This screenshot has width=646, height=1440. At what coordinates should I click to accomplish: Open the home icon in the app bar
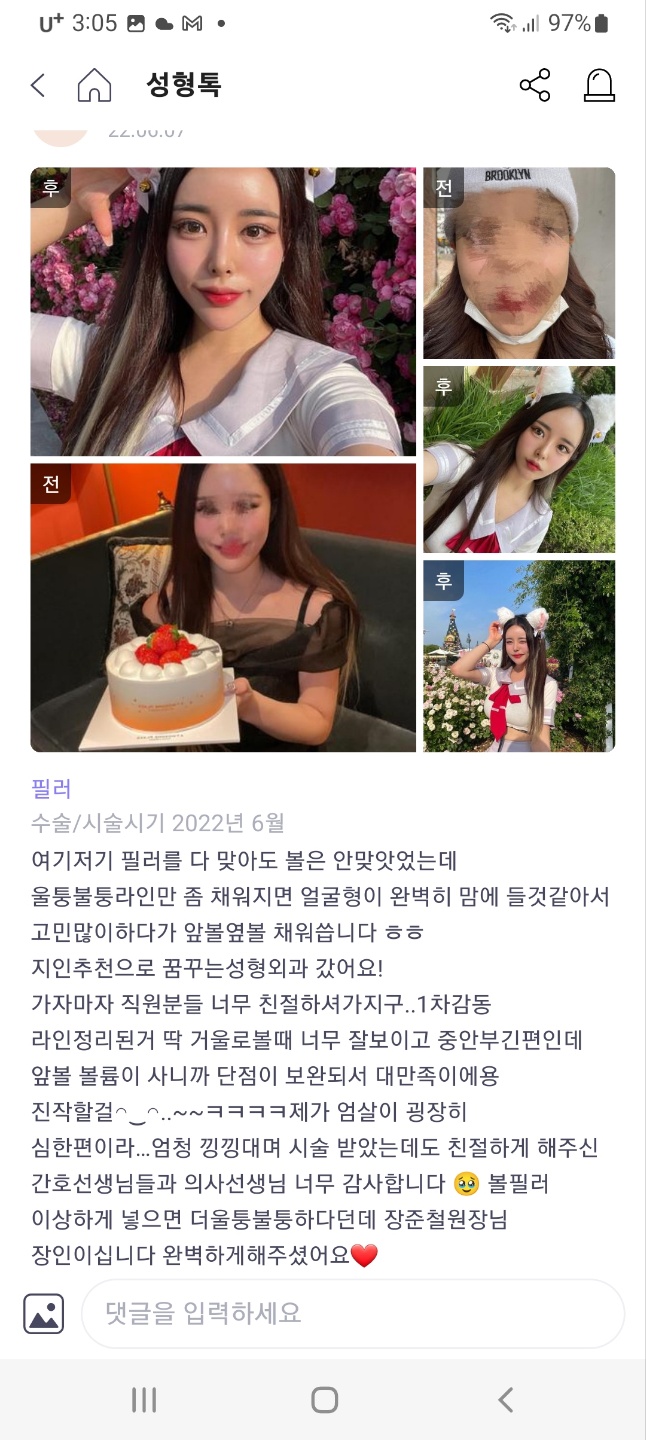[x=94, y=85]
